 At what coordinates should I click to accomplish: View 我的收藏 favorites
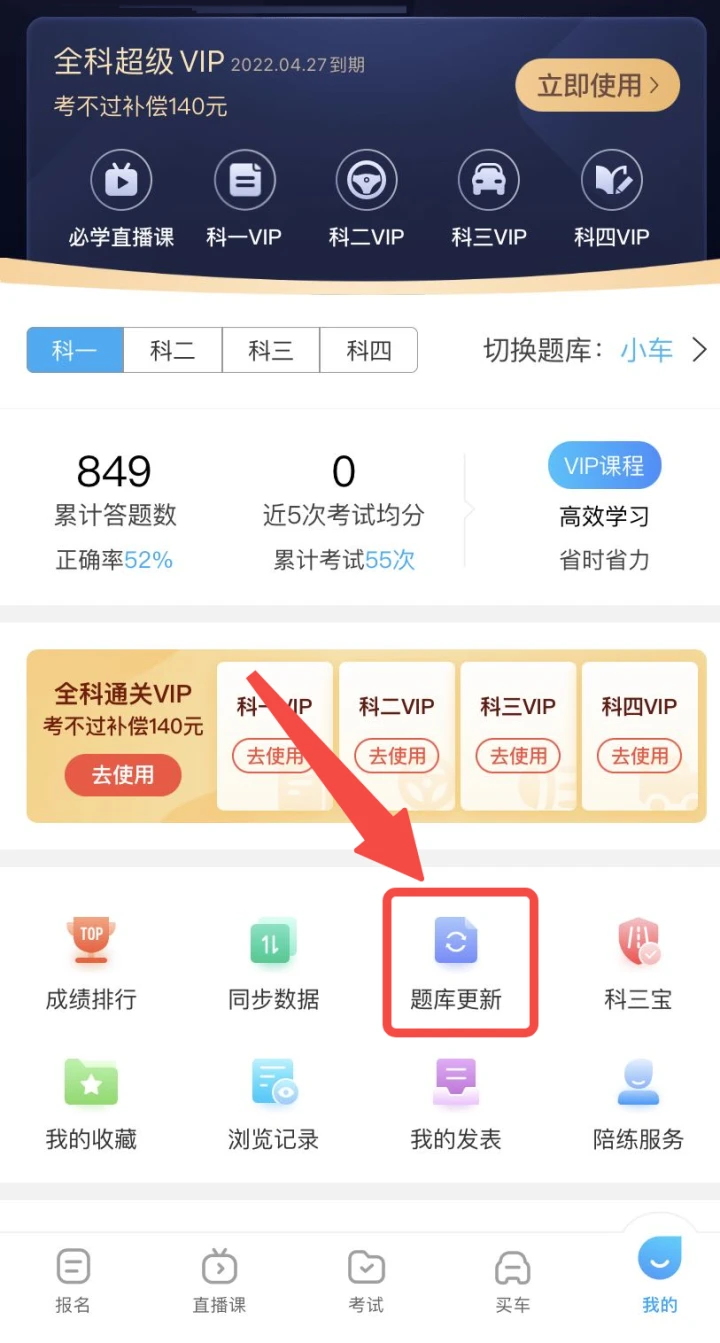click(91, 1103)
